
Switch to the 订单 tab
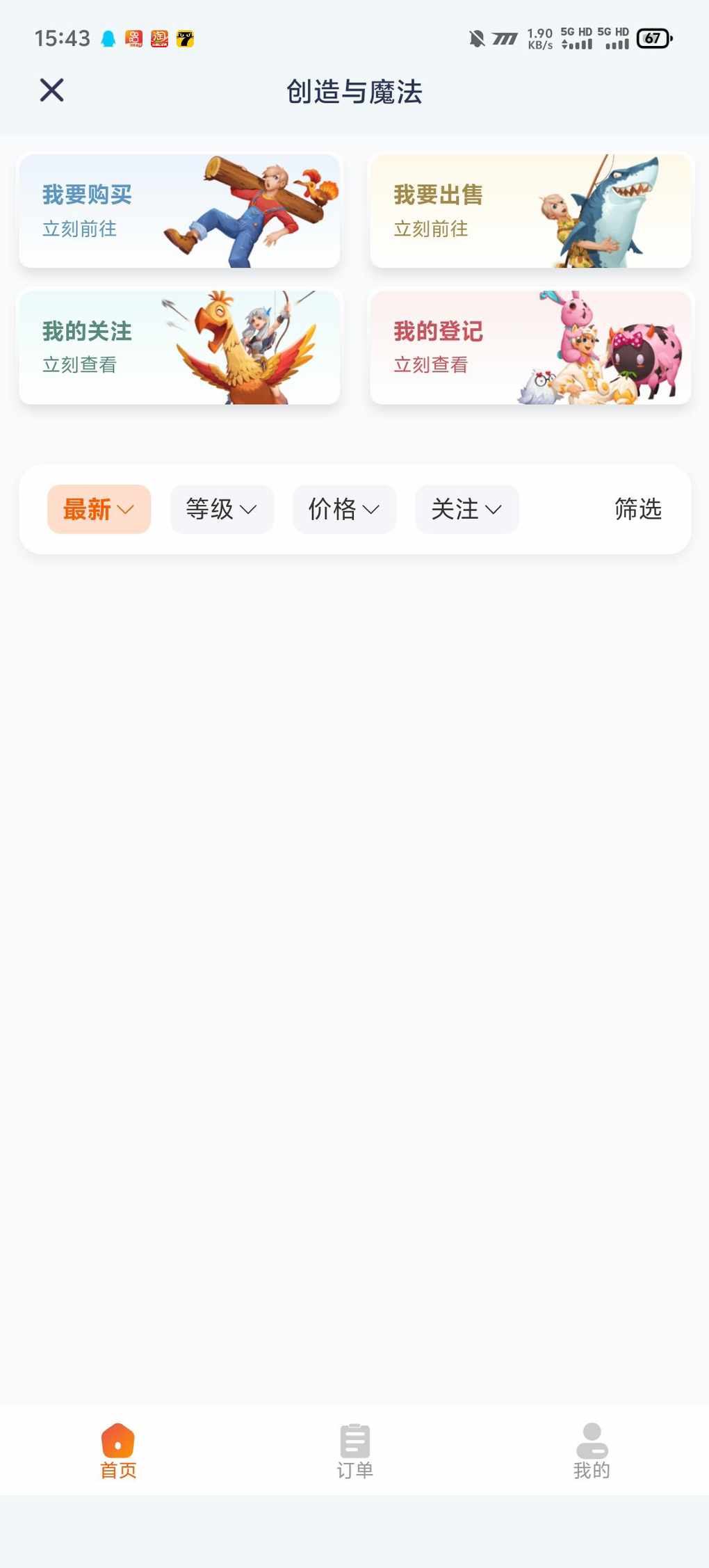coord(355,1450)
